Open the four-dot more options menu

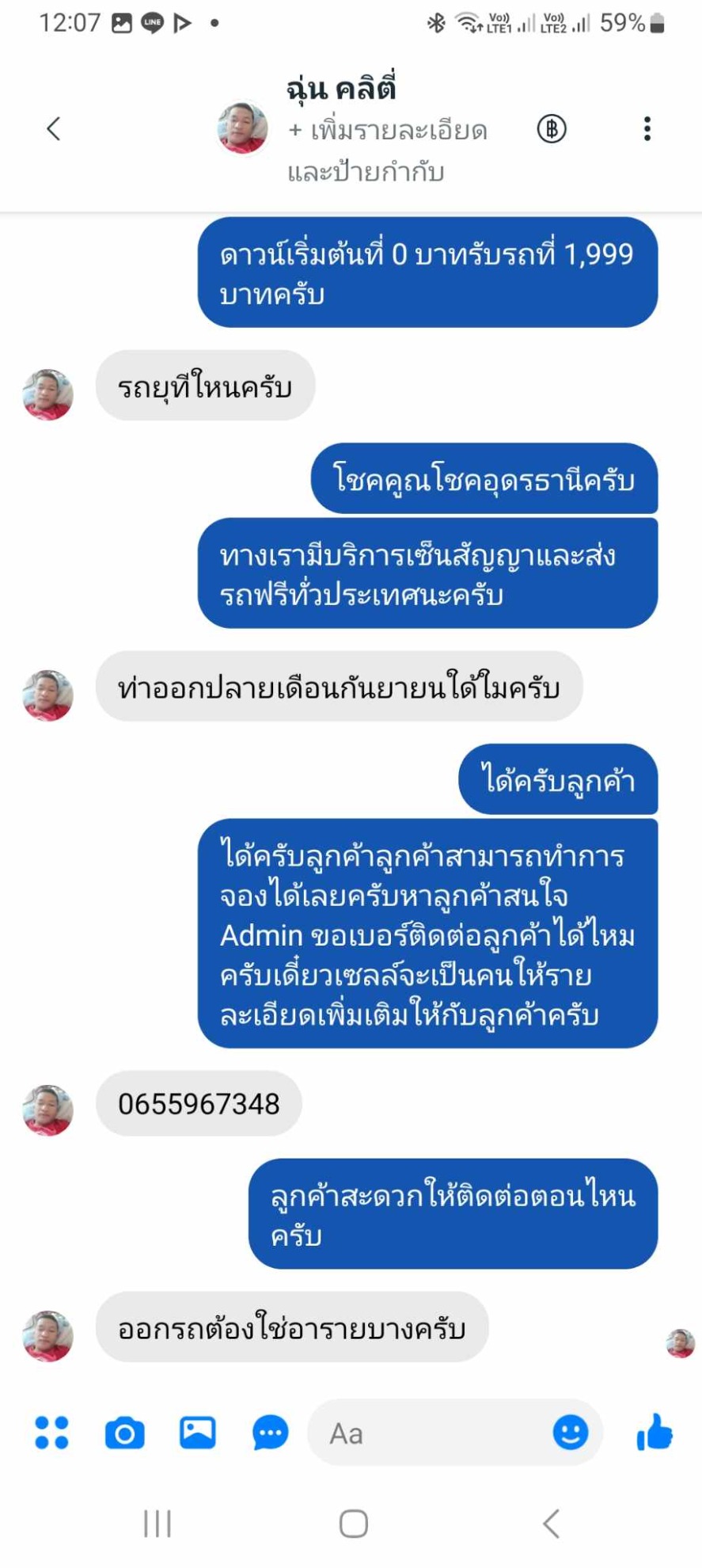pyautogui.click(x=52, y=1433)
